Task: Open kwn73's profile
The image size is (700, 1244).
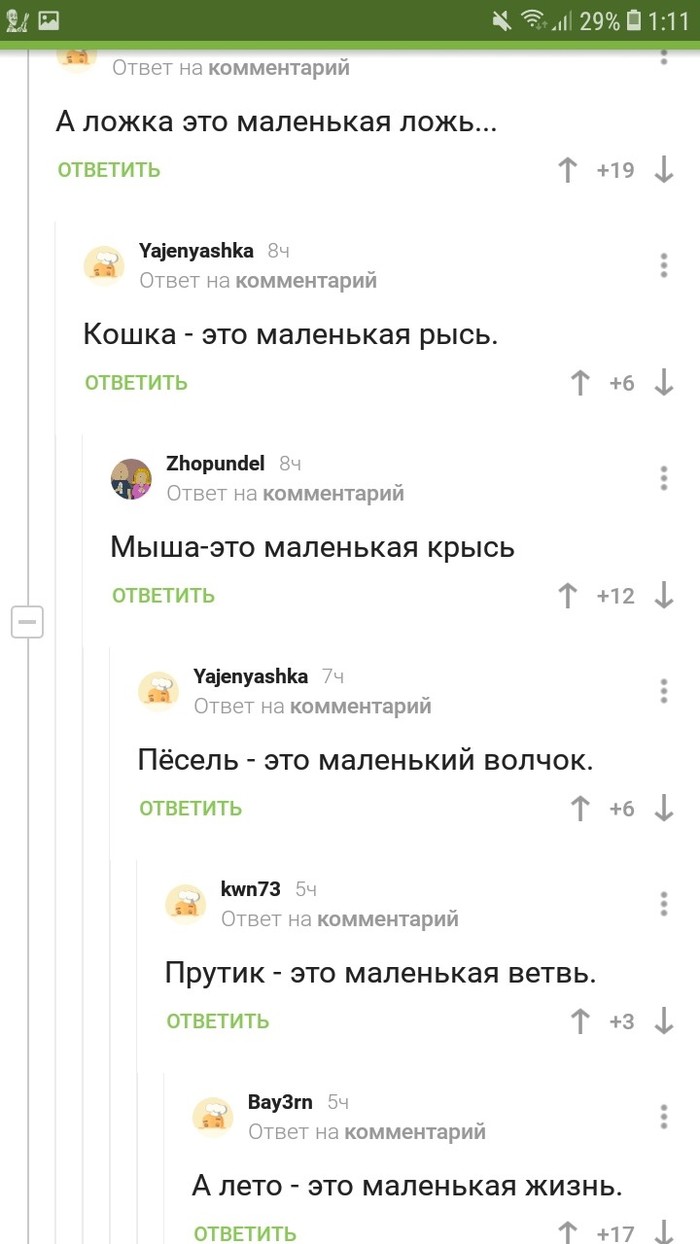Action: coord(250,889)
